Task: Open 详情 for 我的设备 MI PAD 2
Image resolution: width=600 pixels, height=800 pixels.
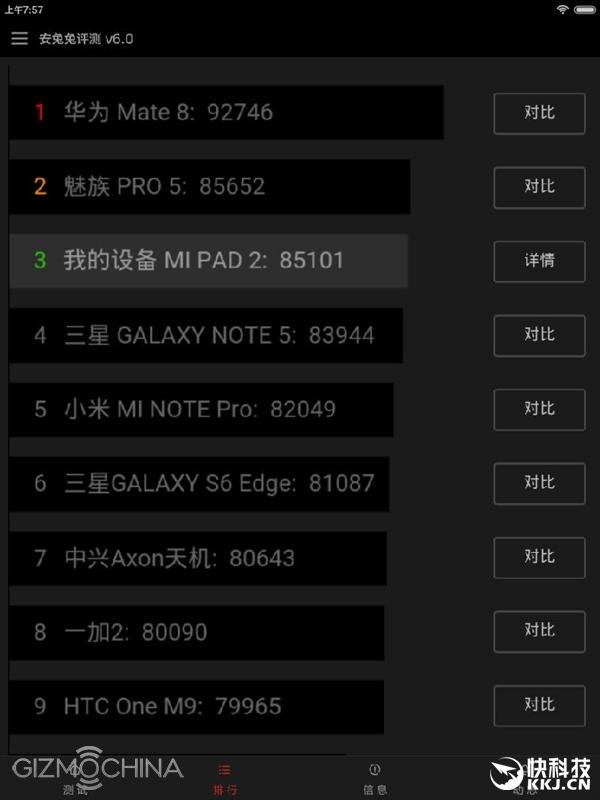Action: click(x=539, y=261)
